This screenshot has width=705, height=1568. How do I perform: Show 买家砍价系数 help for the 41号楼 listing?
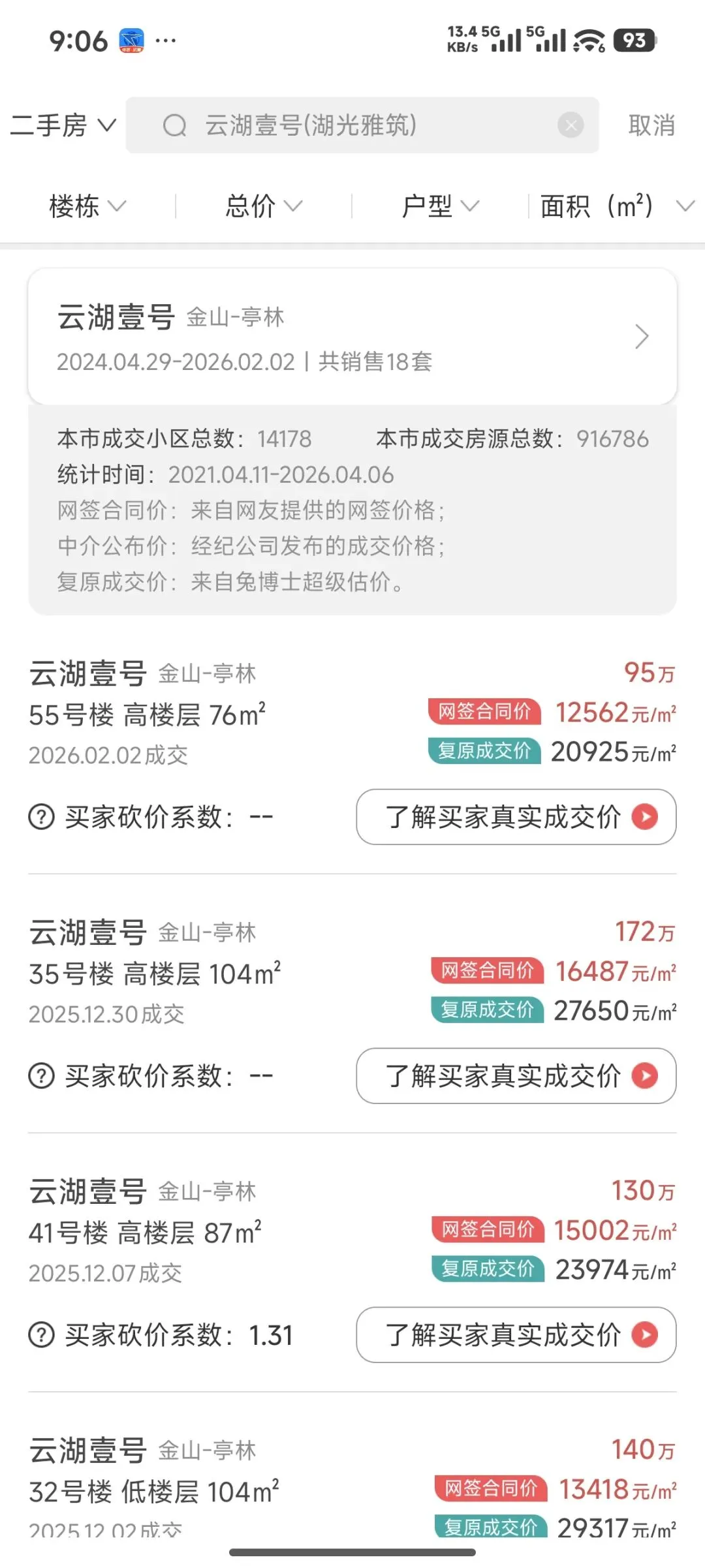pos(42,1335)
